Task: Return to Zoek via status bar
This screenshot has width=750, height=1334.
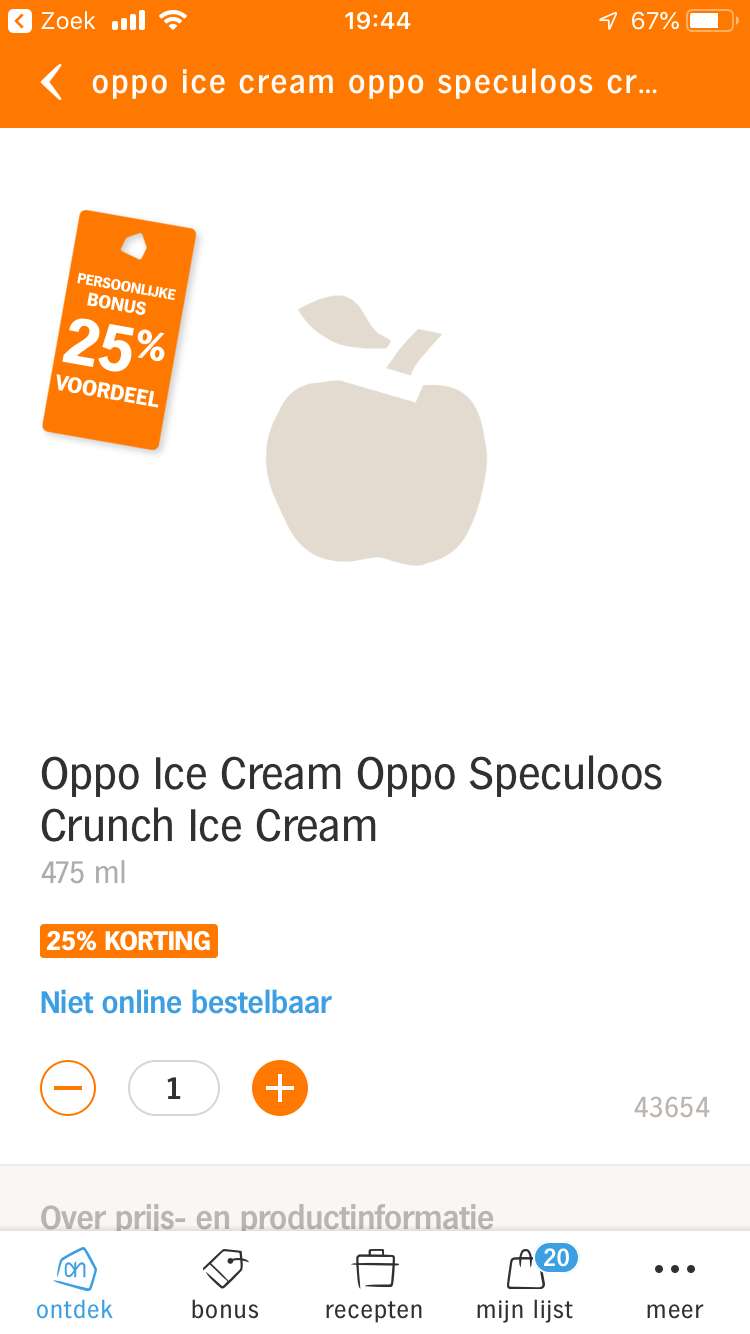Action: (52, 20)
